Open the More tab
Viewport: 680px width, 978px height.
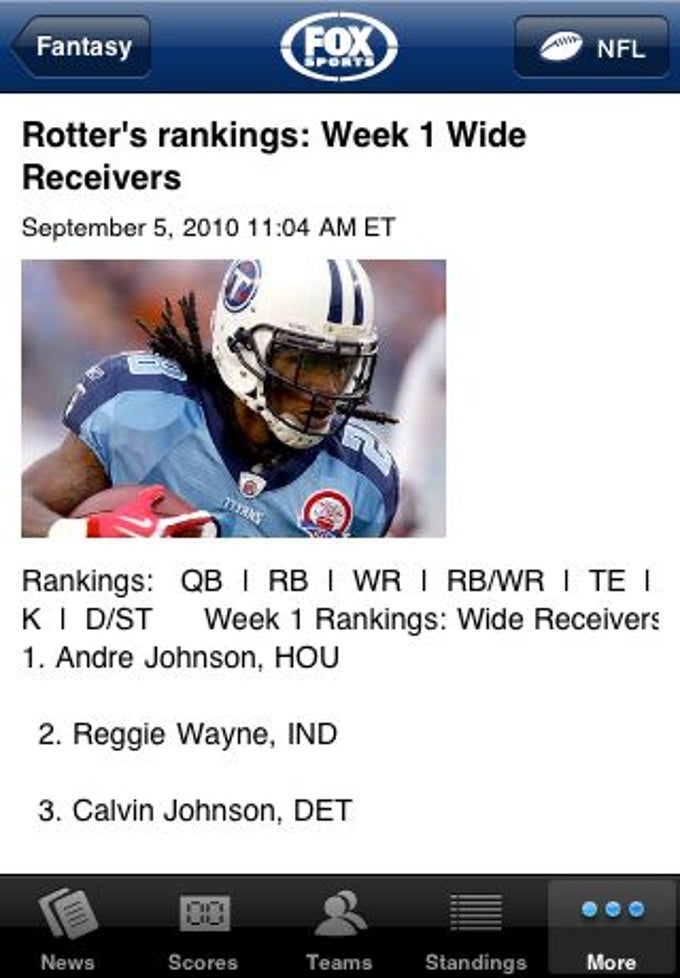[x=611, y=928]
